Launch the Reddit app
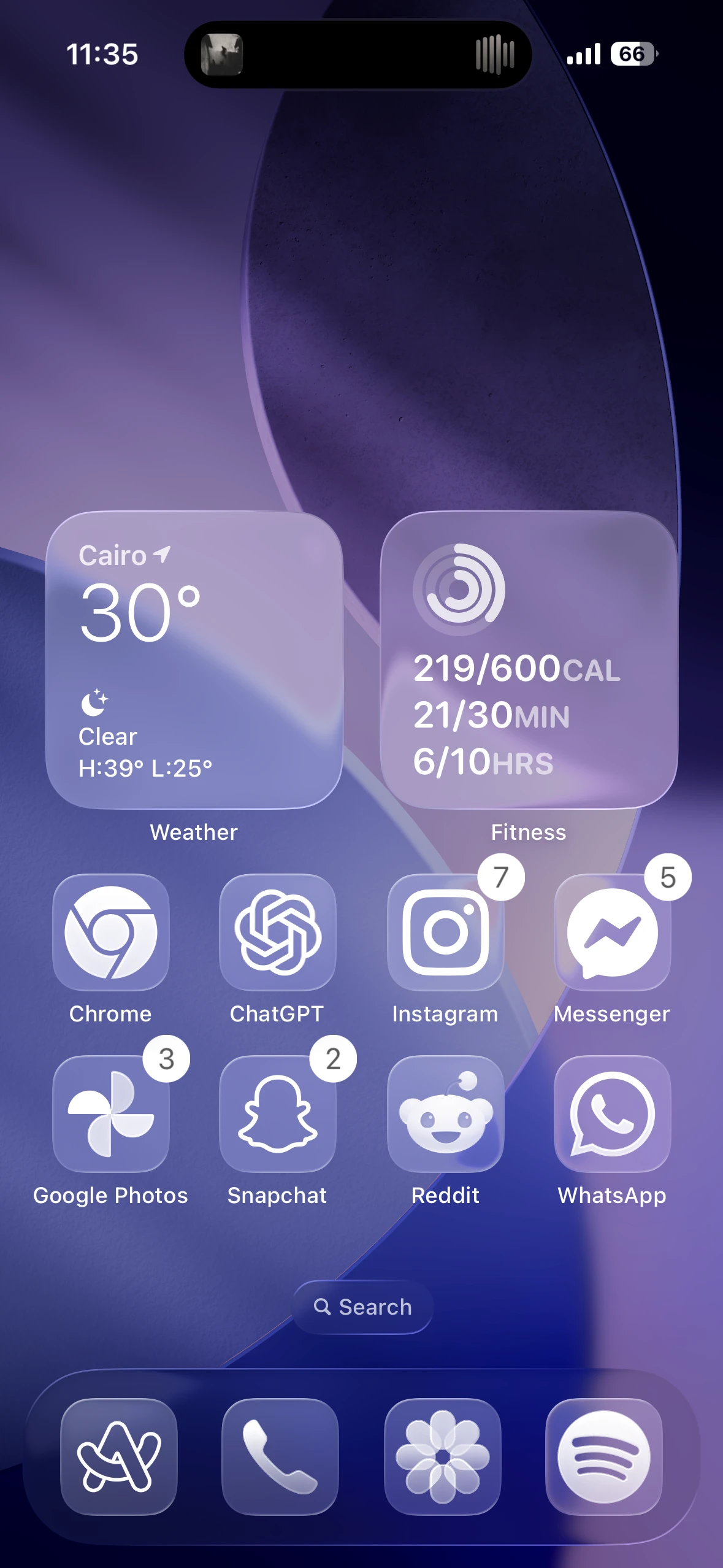This screenshot has width=723, height=1568. [x=445, y=1113]
